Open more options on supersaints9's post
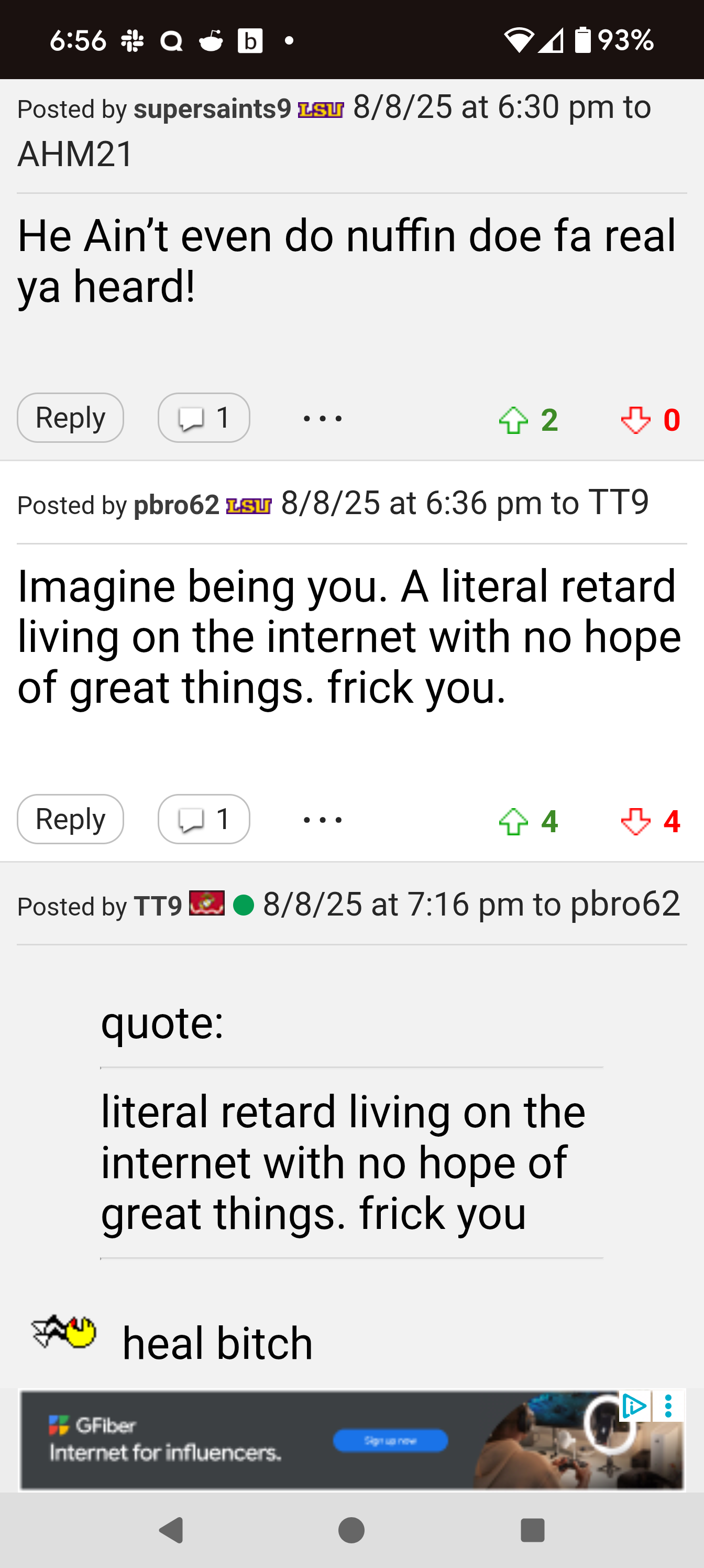The image size is (704, 1568). [323, 418]
